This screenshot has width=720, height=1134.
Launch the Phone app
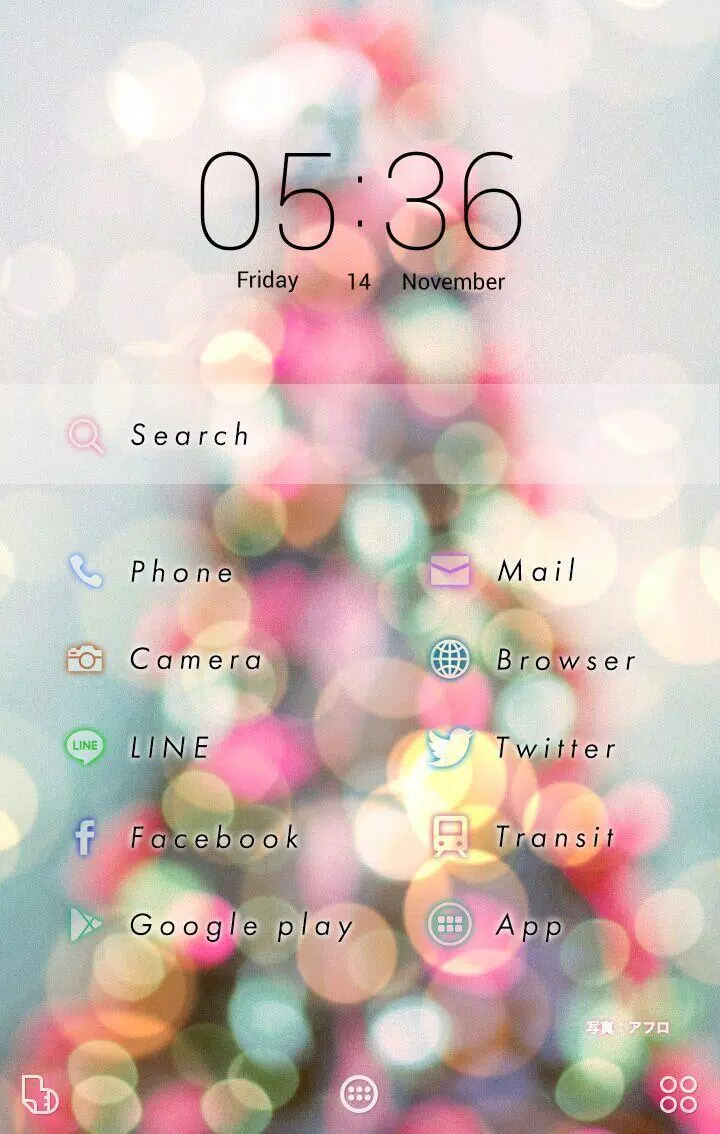[x=152, y=572]
